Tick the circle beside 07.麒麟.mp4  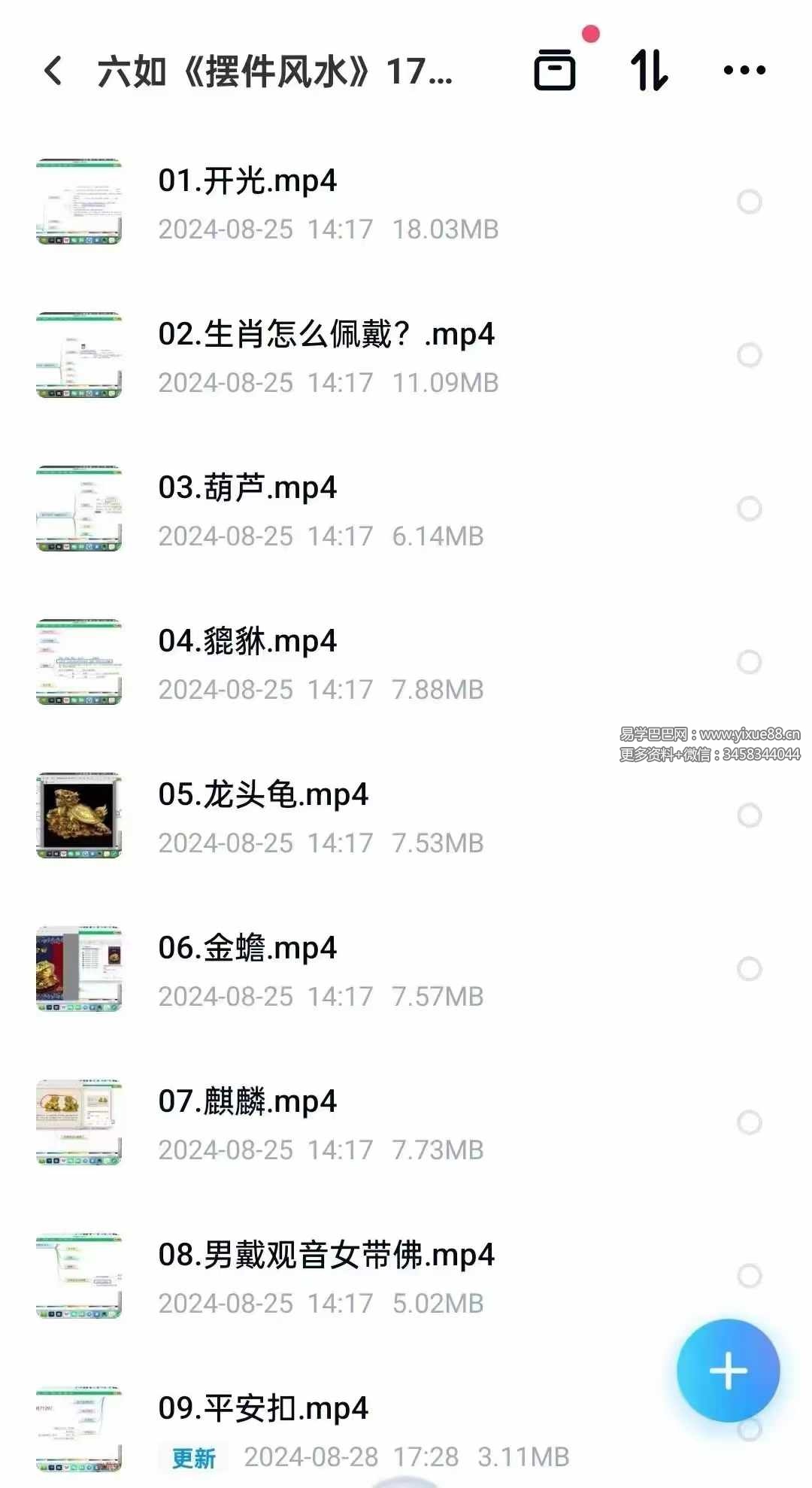tap(750, 1122)
